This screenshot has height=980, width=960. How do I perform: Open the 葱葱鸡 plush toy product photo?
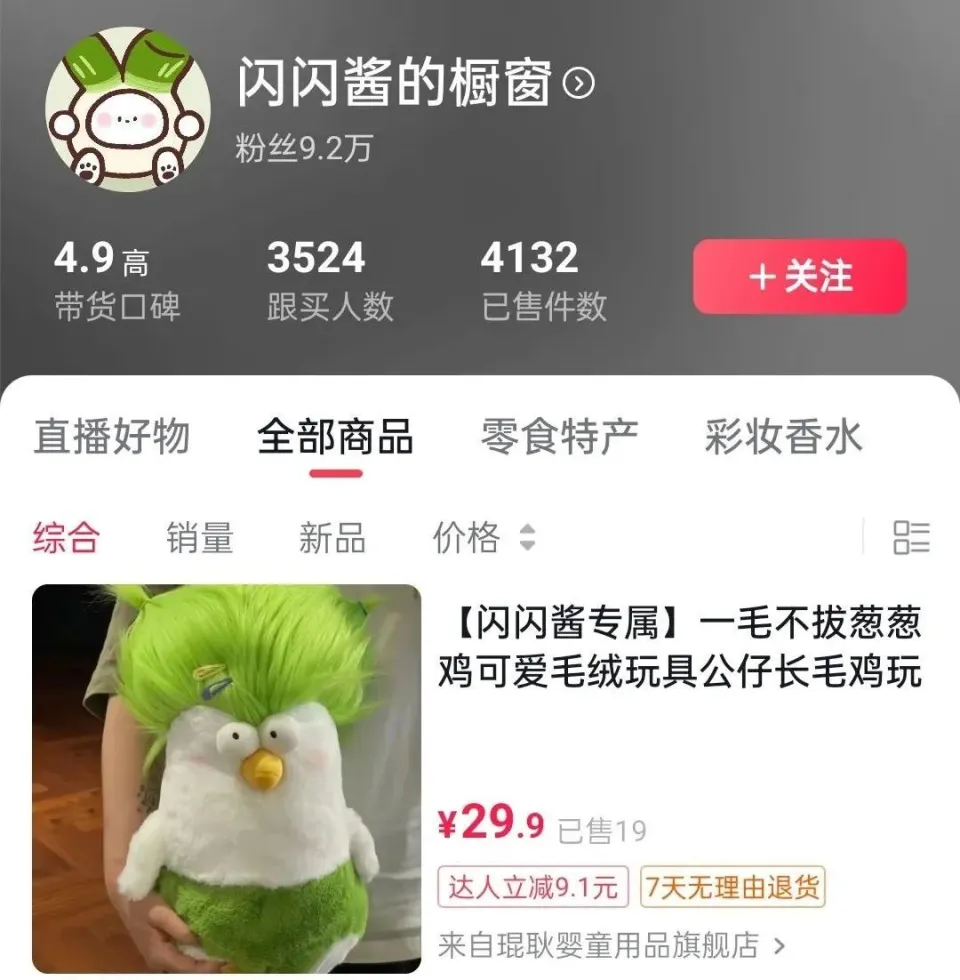click(227, 778)
